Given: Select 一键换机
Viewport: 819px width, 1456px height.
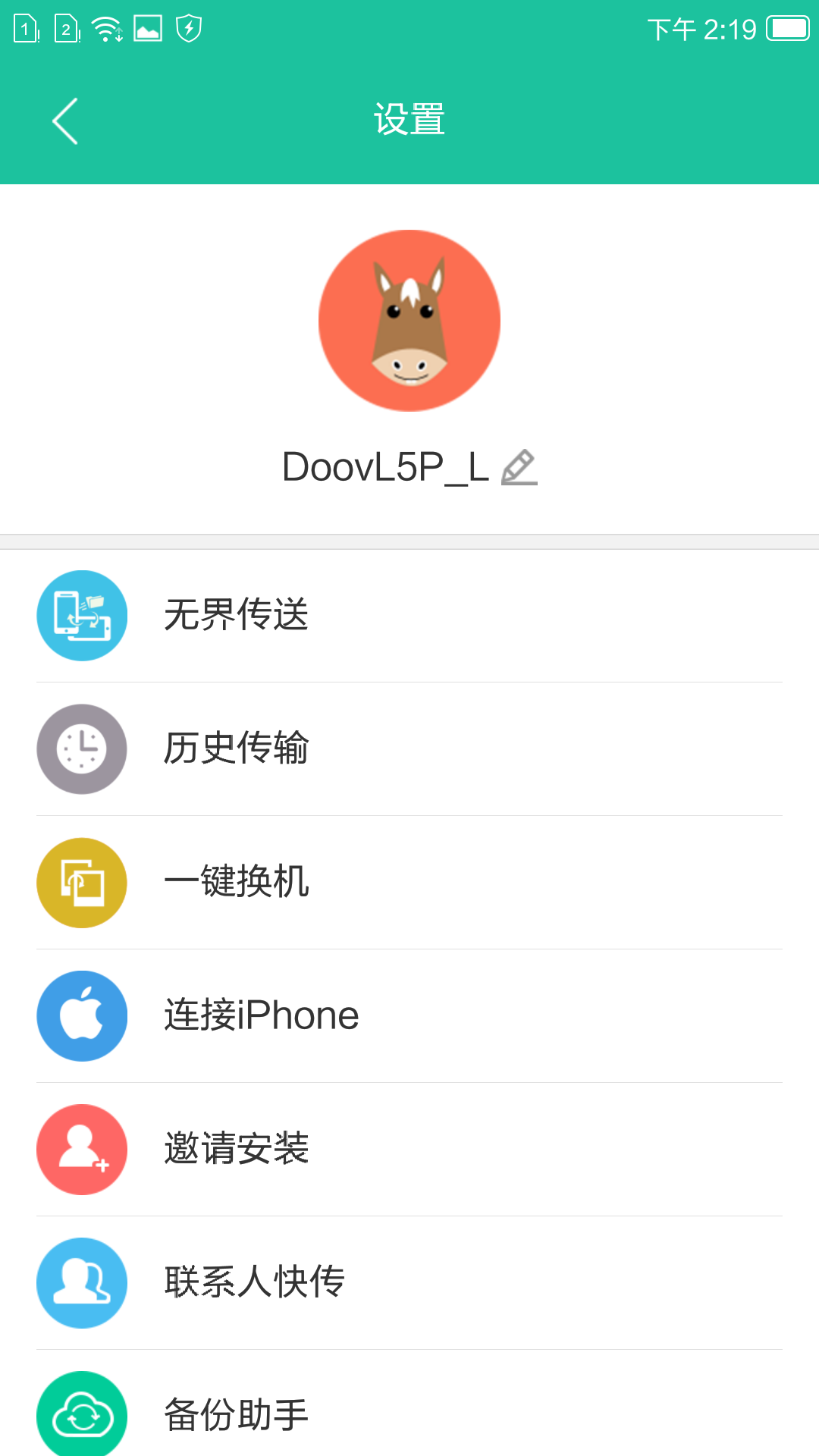Looking at the screenshot, I should (409, 882).
